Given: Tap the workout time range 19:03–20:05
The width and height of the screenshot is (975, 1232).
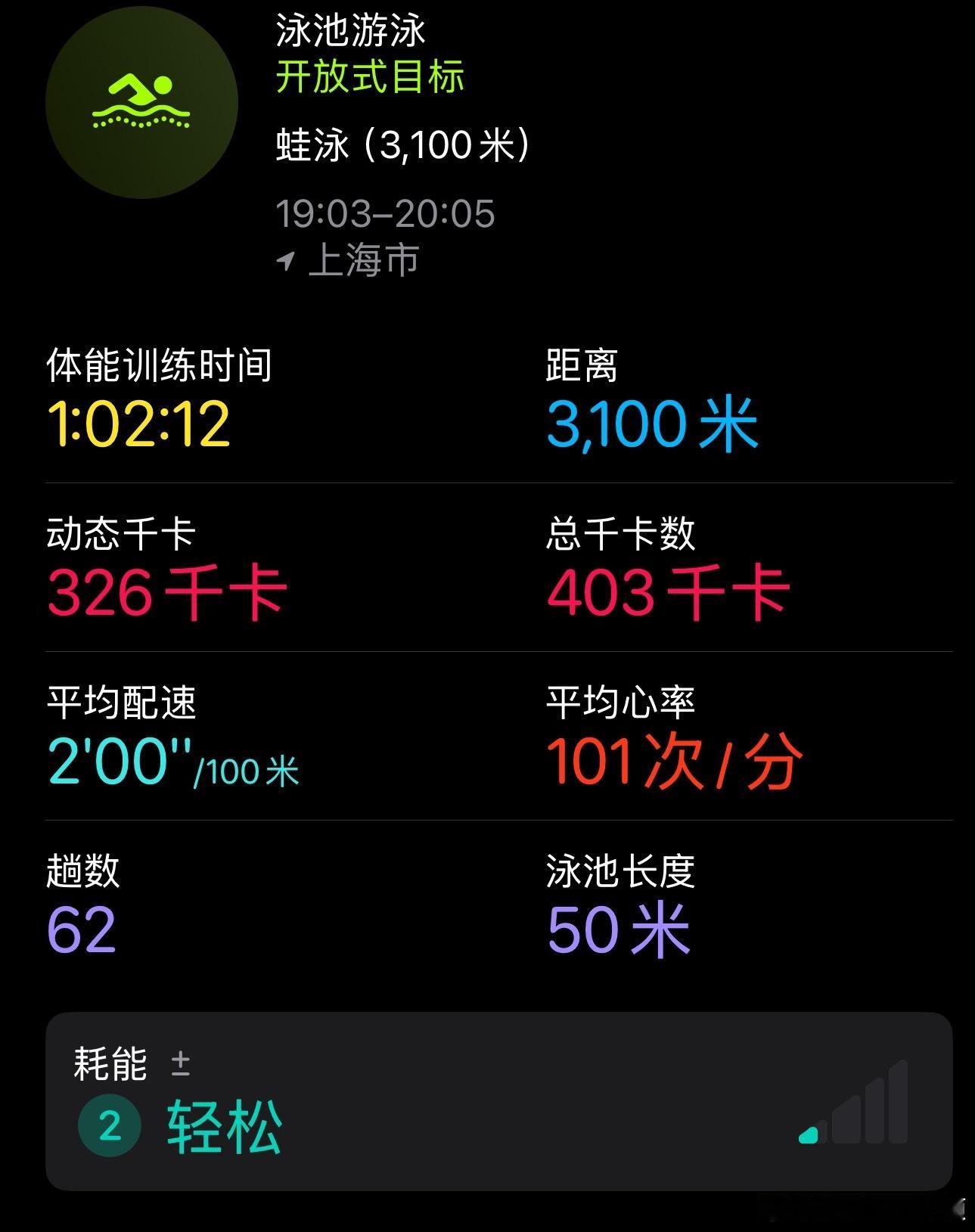Looking at the screenshot, I should 386,214.
